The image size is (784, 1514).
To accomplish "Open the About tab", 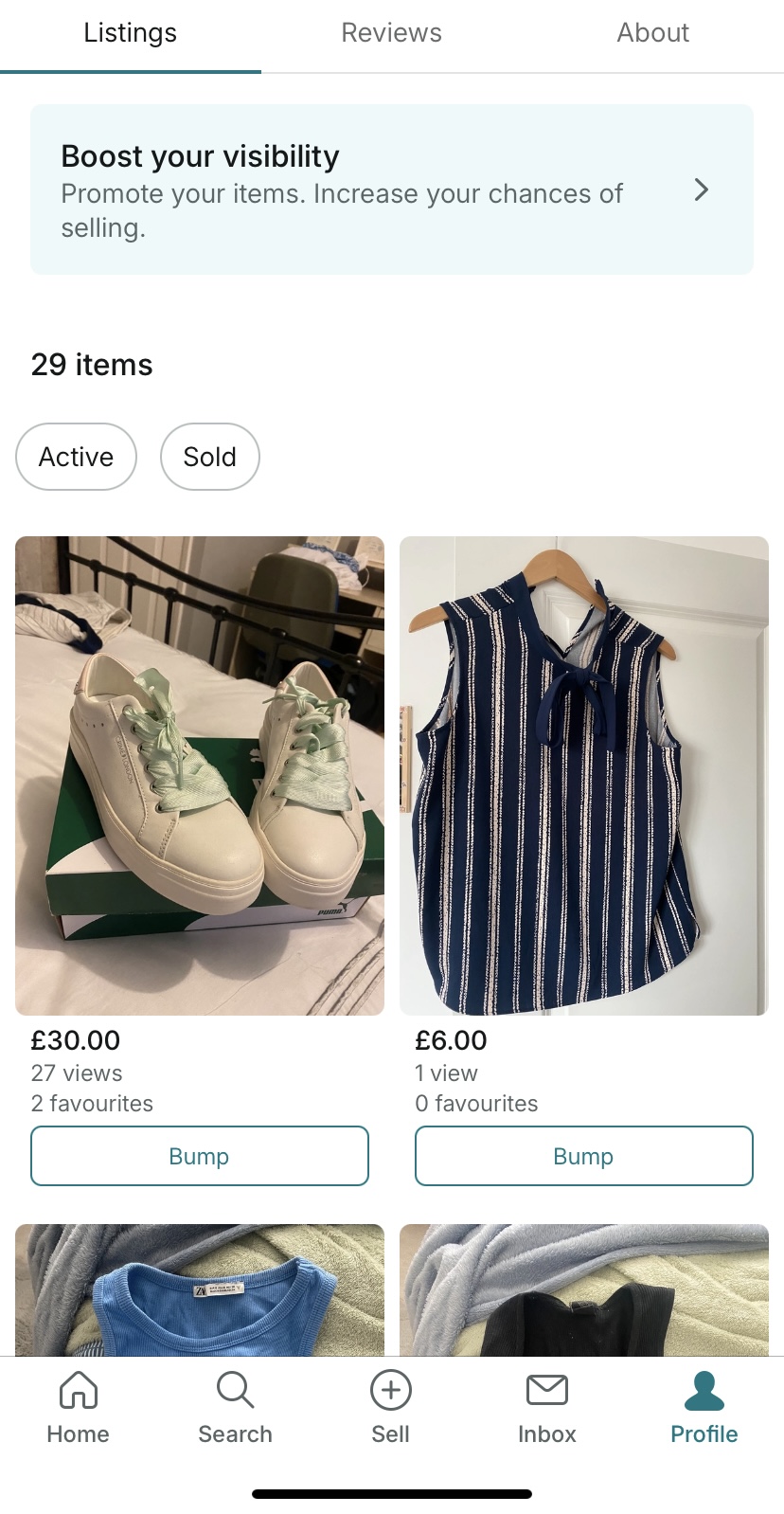I will 652,32.
